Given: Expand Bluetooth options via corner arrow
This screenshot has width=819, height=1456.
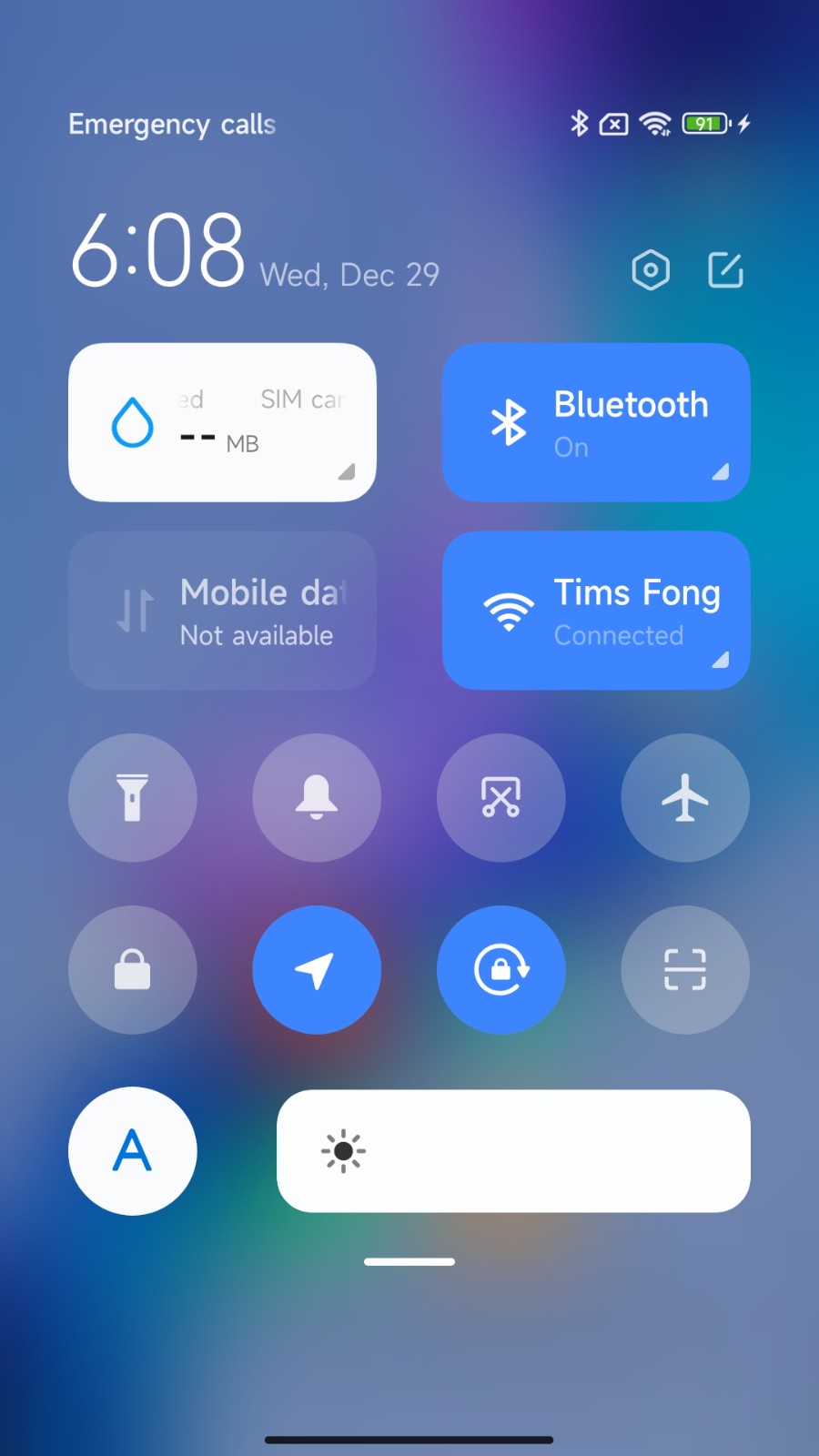Looking at the screenshot, I should pos(720,471).
